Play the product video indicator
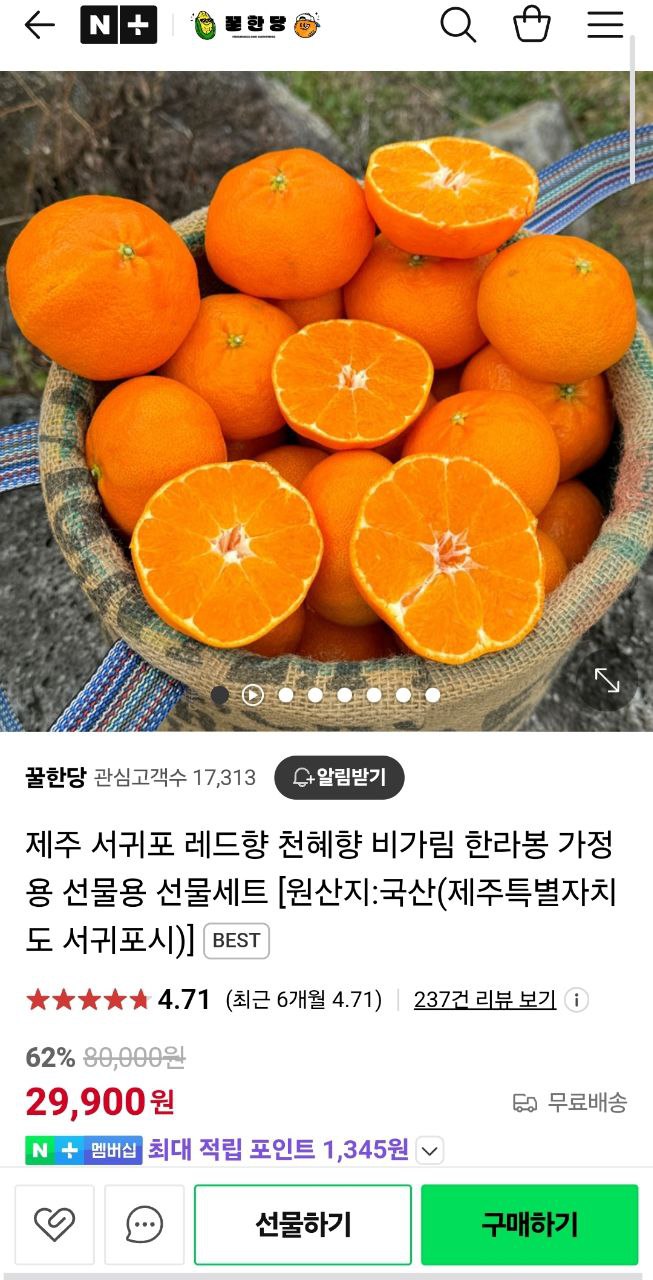 [x=253, y=695]
